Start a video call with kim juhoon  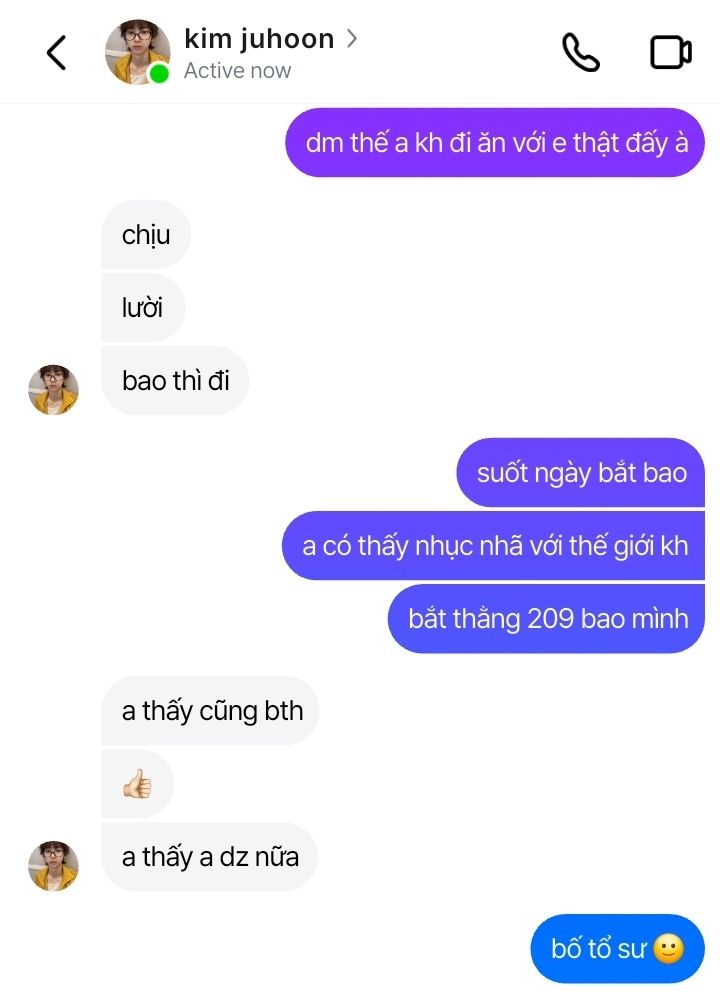670,53
